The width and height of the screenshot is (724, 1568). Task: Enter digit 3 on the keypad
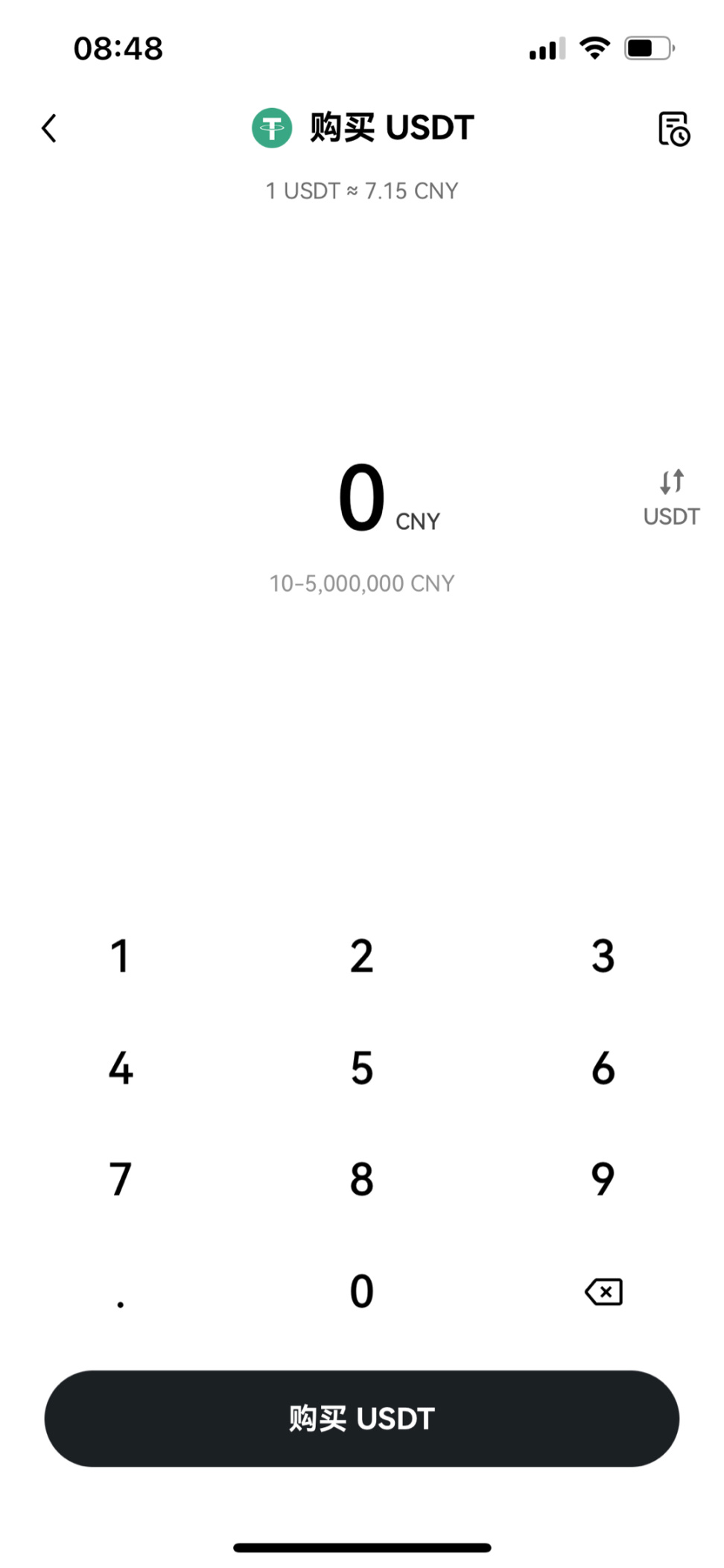click(603, 955)
